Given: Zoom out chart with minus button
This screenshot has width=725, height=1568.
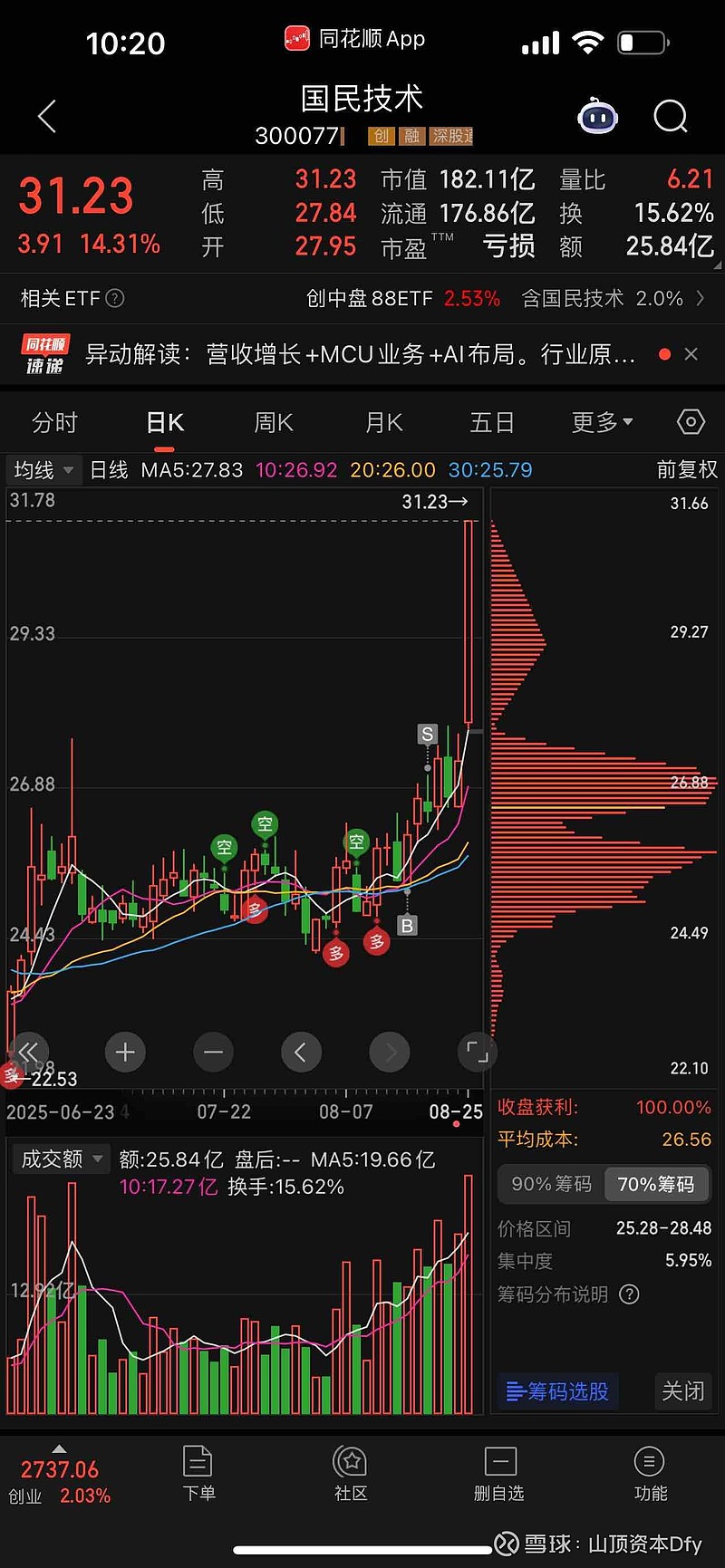Looking at the screenshot, I should 213,1053.
